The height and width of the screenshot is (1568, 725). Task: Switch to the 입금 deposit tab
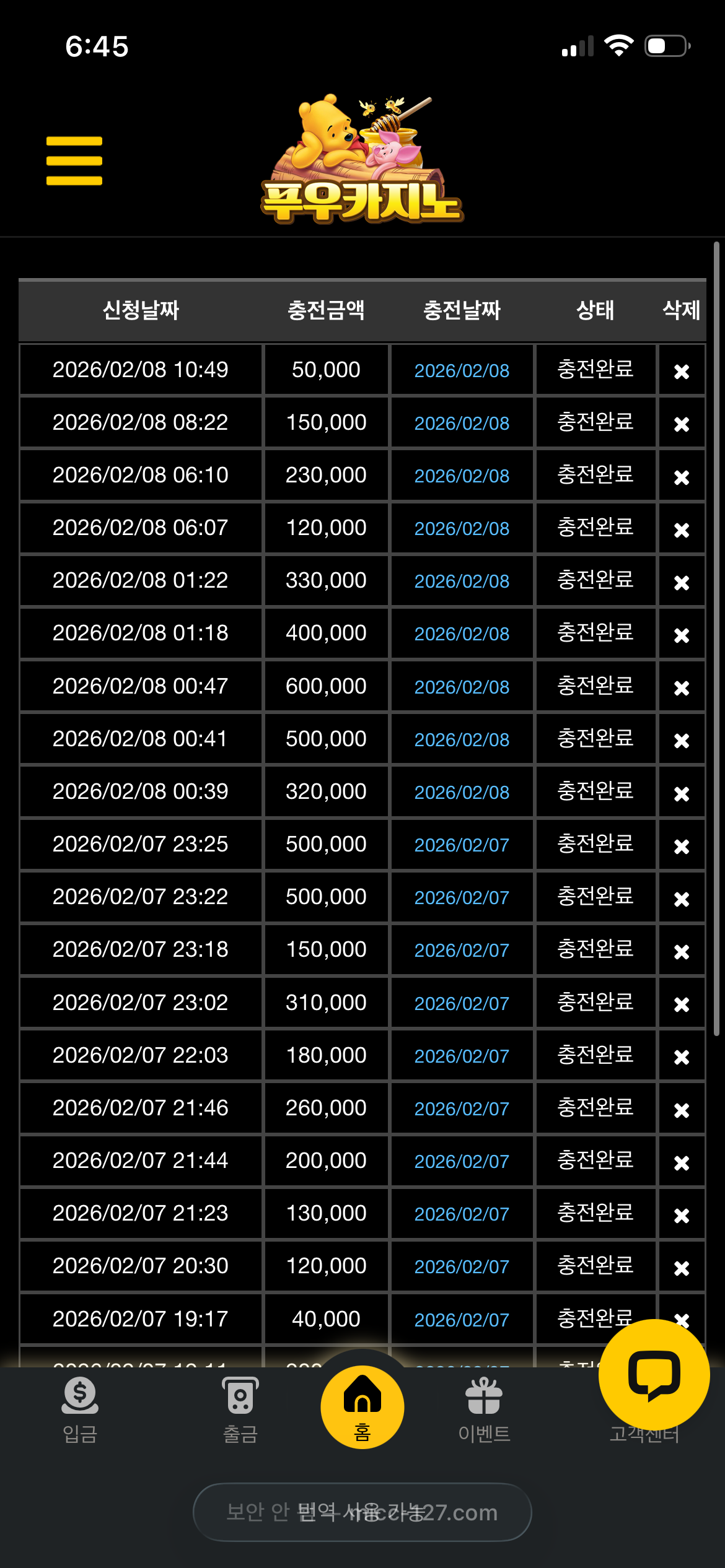[80, 1407]
